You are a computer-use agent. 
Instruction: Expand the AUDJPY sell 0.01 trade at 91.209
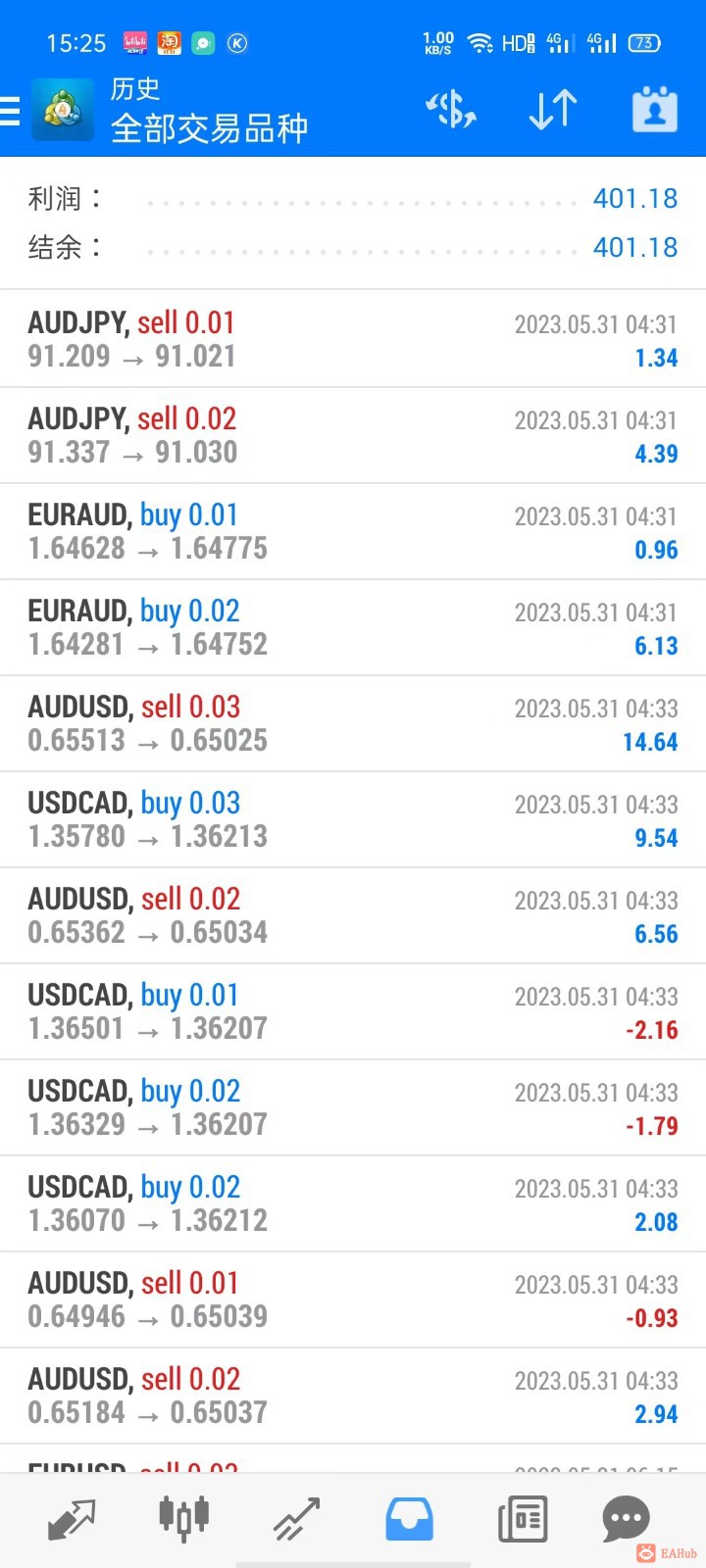coord(353,339)
